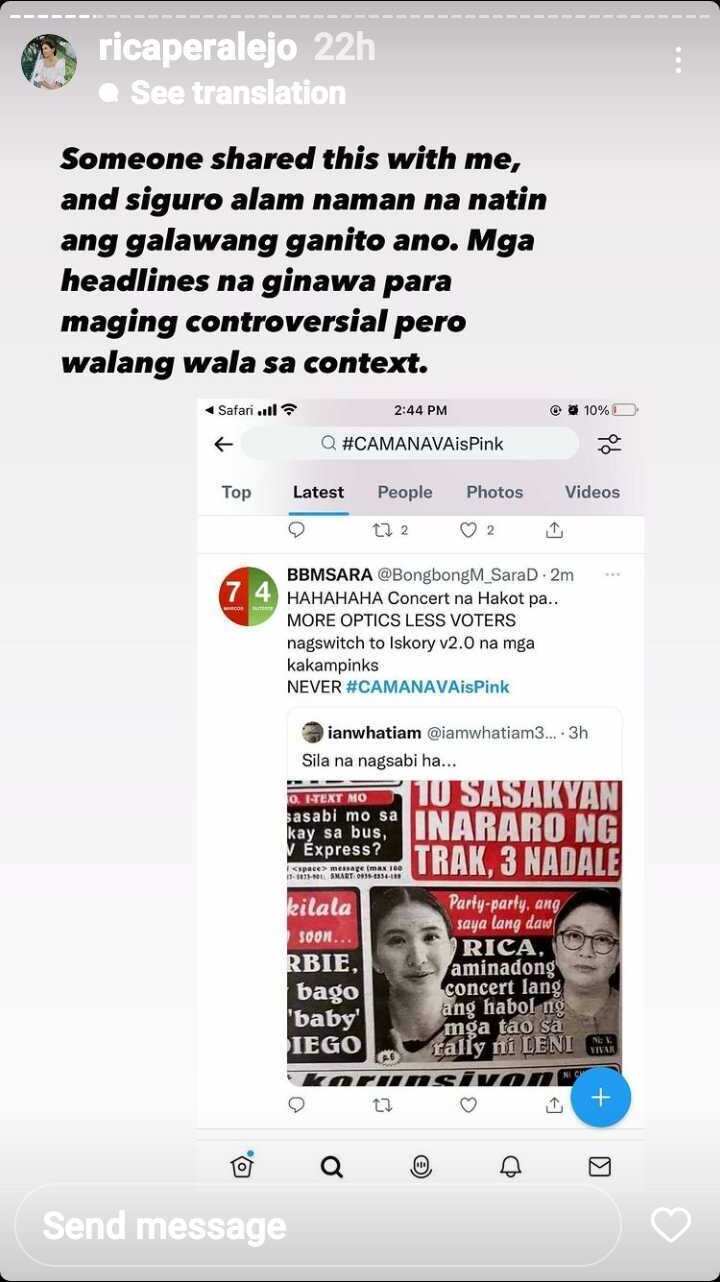Open ricaperalejo's profile picture

coord(49,62)
